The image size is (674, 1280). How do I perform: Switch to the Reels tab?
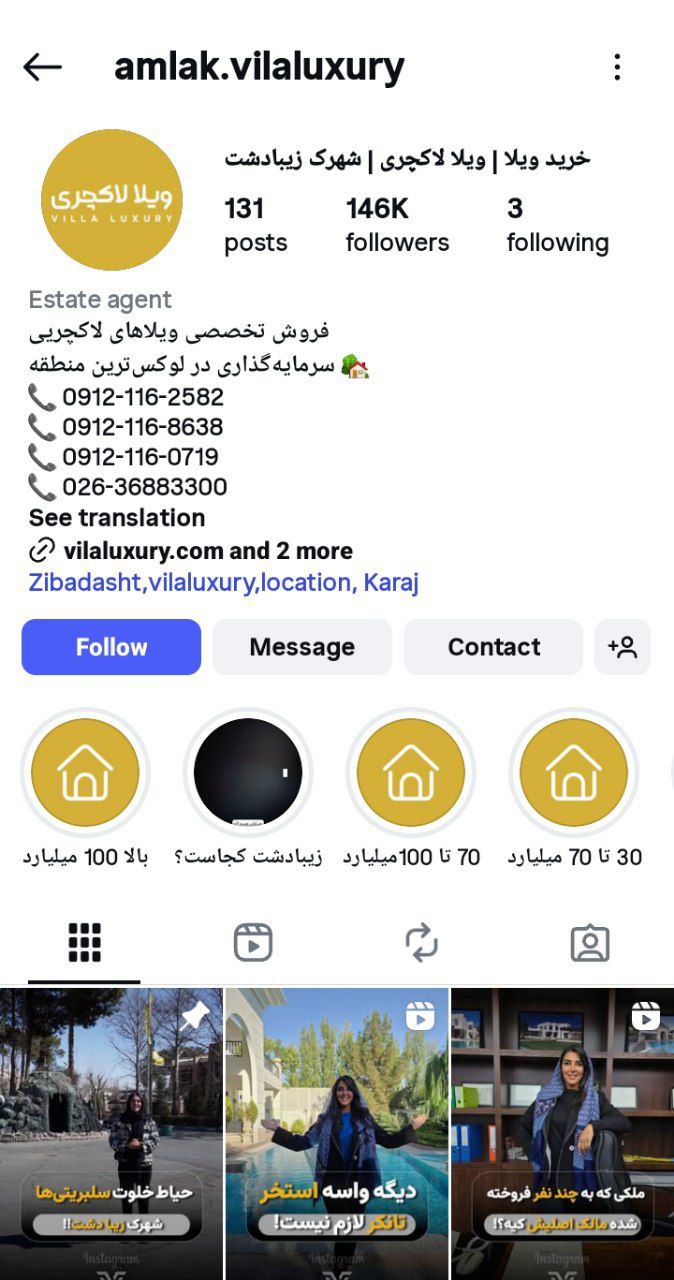(253, 943)
